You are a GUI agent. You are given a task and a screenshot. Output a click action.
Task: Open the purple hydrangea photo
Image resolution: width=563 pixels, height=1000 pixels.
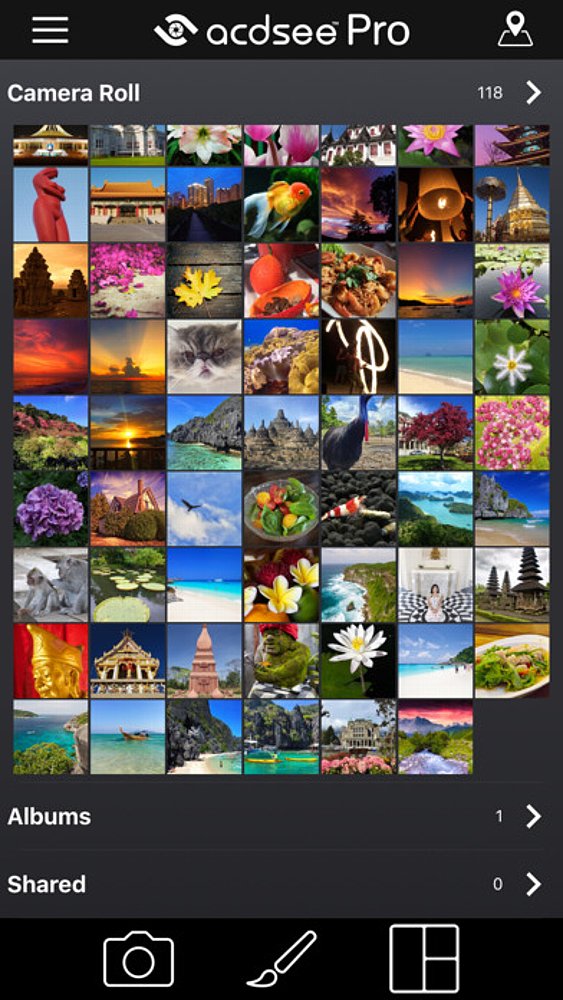tap(50, 509)
